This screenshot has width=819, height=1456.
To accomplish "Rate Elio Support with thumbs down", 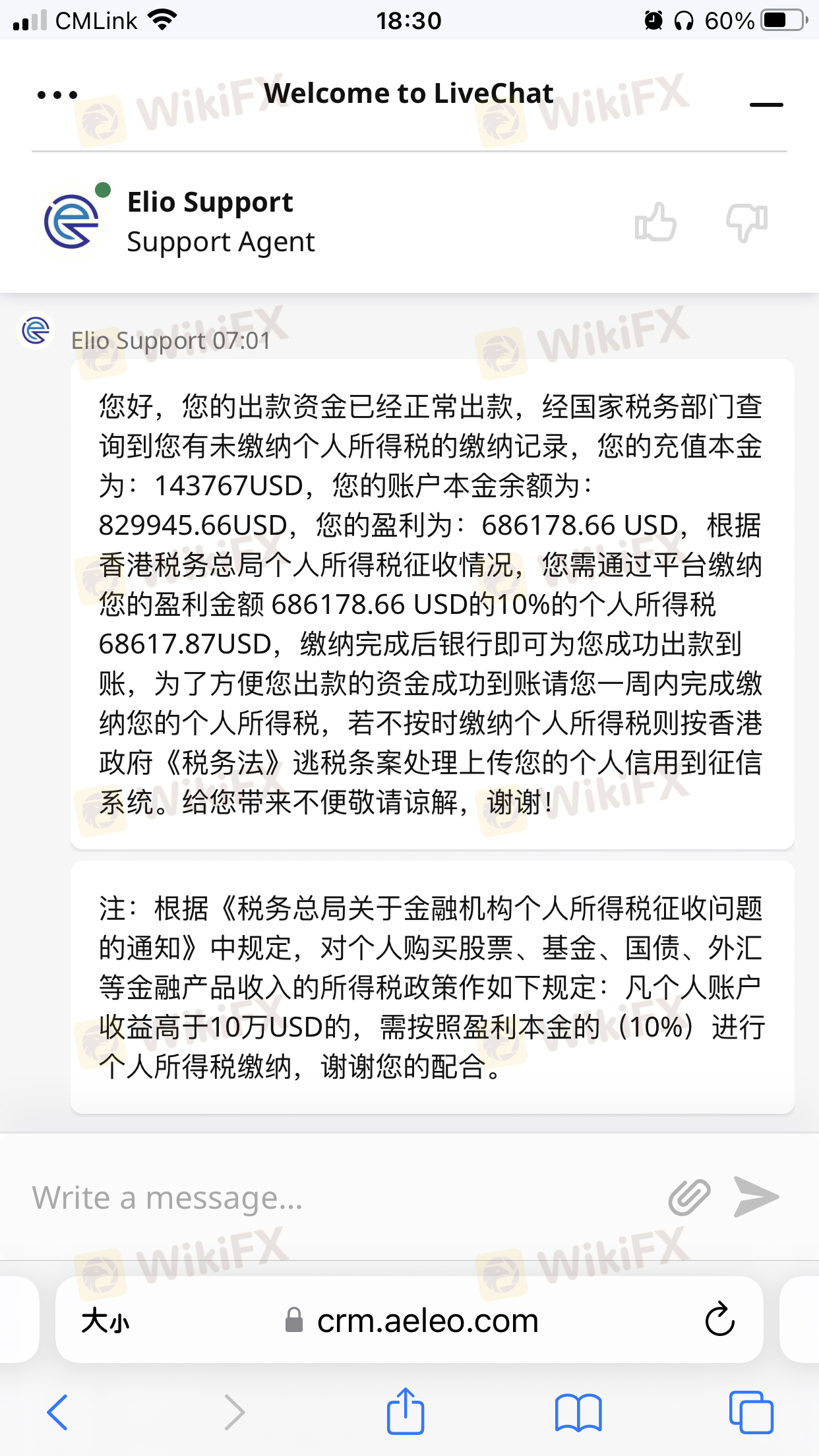I will pos(746,222).
